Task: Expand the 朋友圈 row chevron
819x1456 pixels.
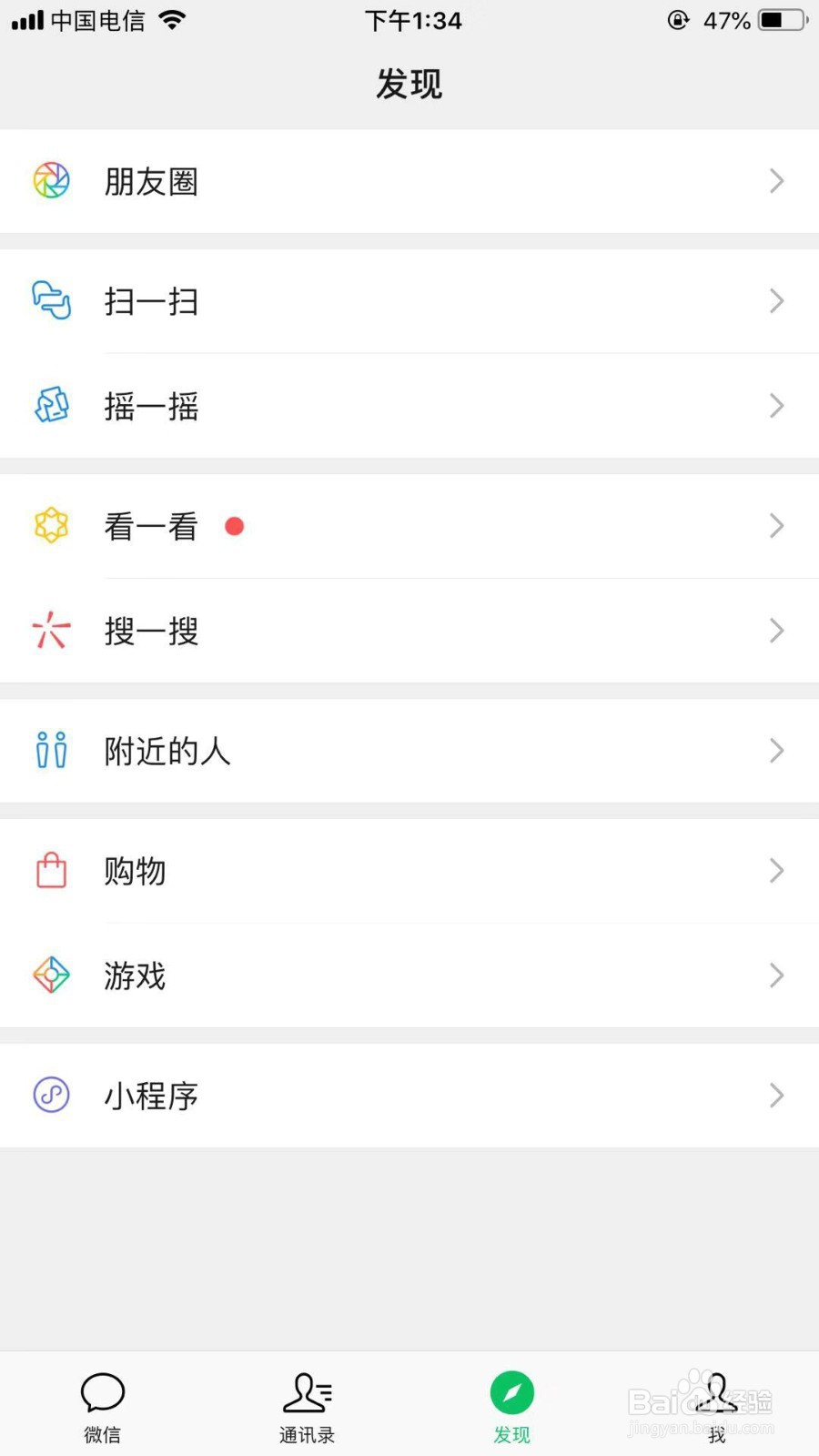Action: click(x=775, y=180)
